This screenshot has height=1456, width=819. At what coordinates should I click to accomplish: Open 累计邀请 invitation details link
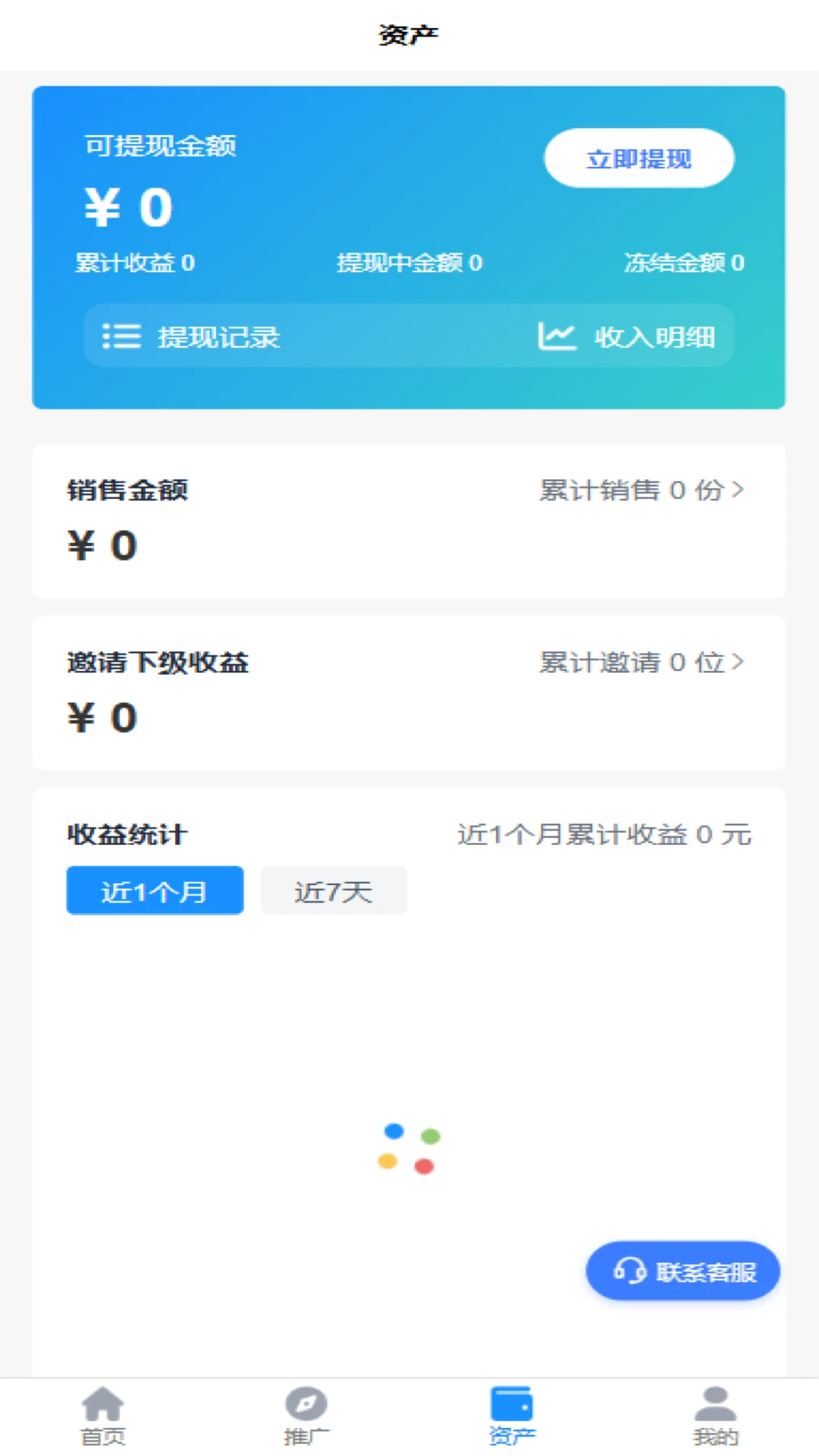click(x=642, y=663)
